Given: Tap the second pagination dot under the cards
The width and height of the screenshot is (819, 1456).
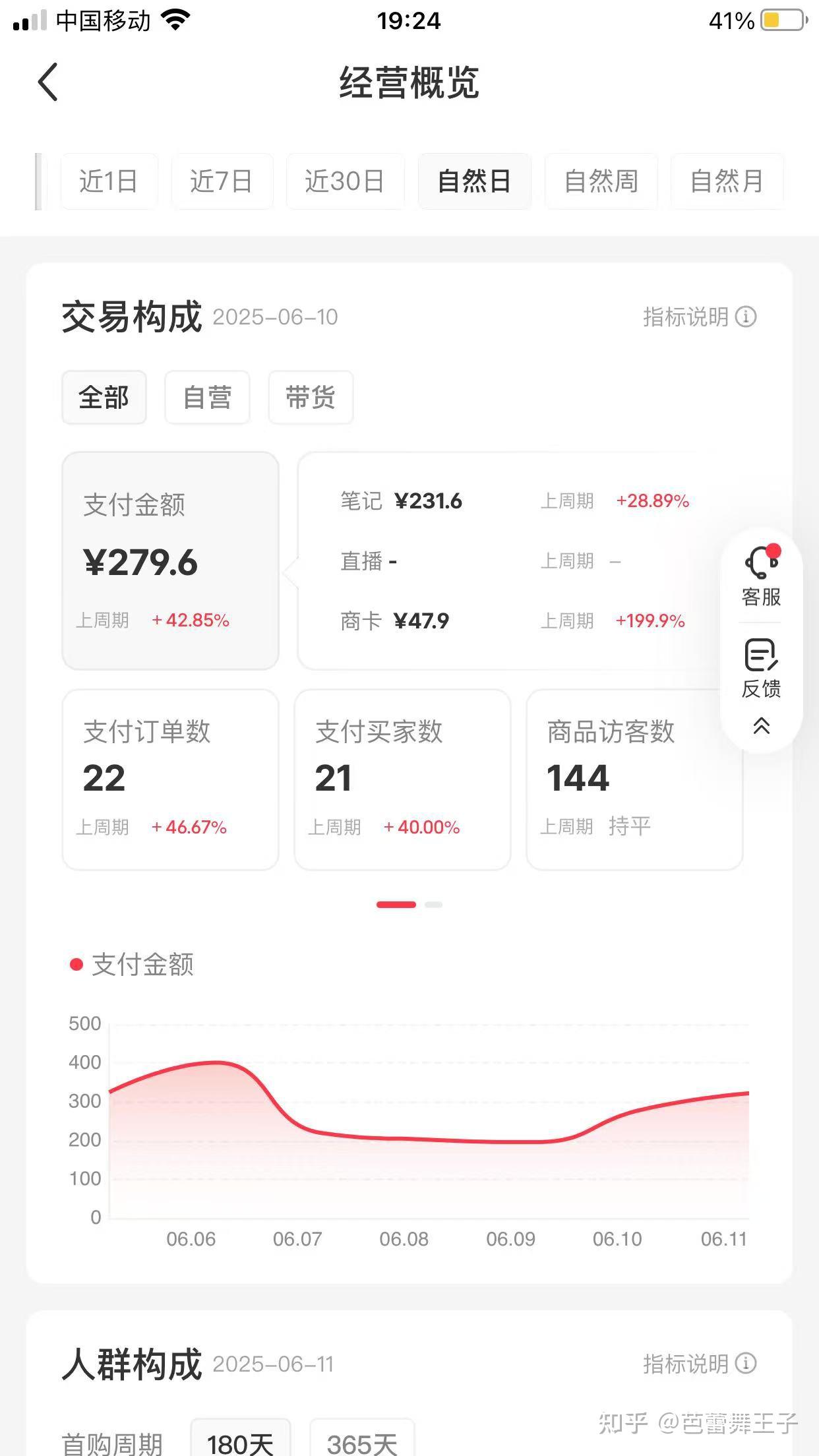Looking at the screenshot, I should pos(433,904).
